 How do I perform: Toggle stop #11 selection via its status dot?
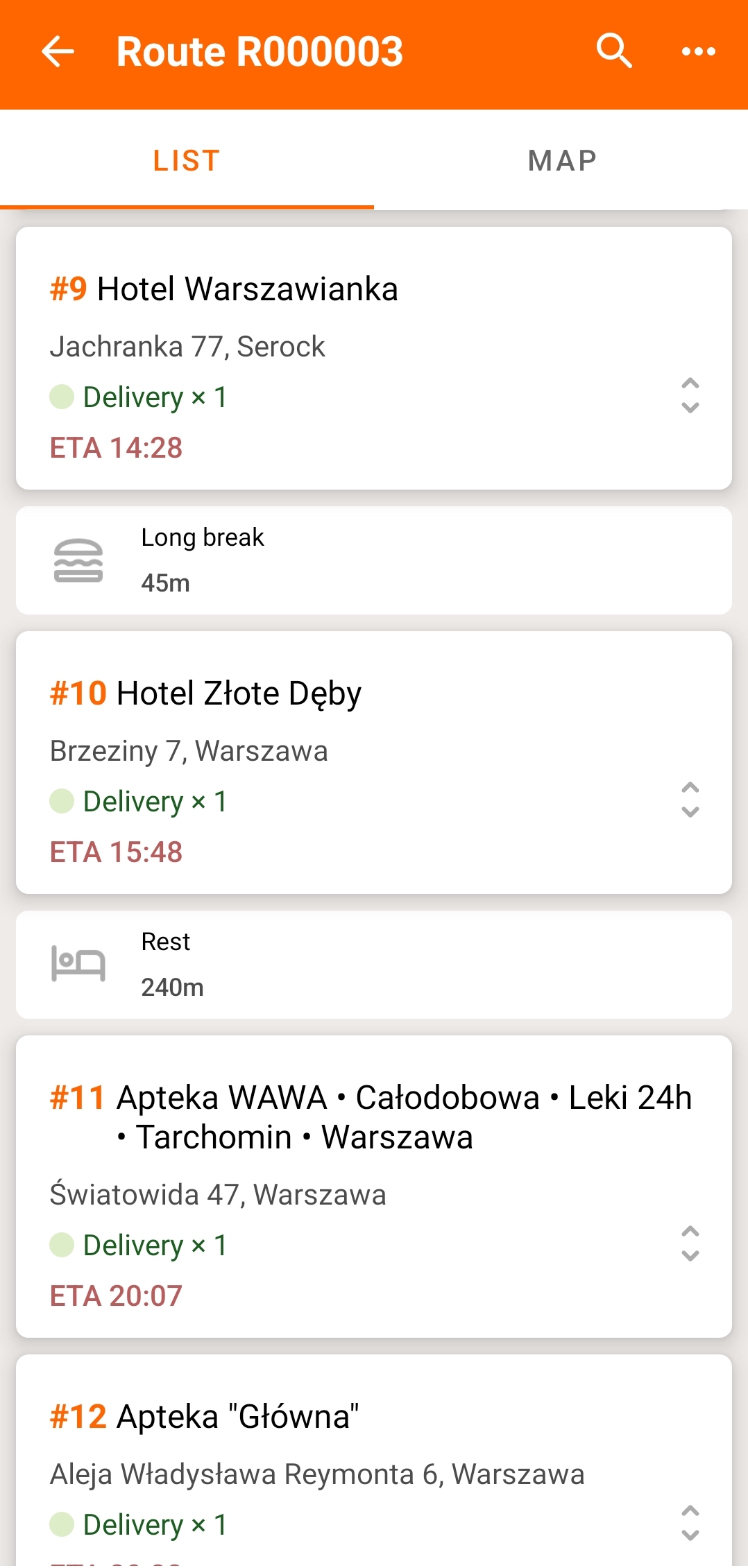coord(61,1245)
